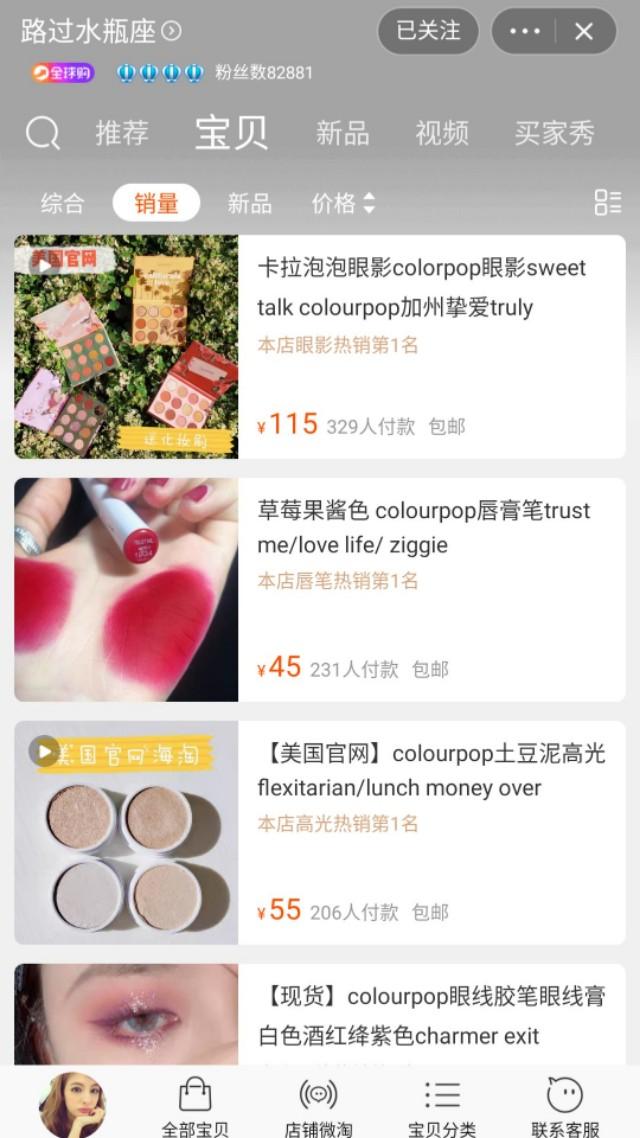The height and width of the screenshot is (1138, 640).
Task: Go to 全部宝贝
Action: point(195,1108)
